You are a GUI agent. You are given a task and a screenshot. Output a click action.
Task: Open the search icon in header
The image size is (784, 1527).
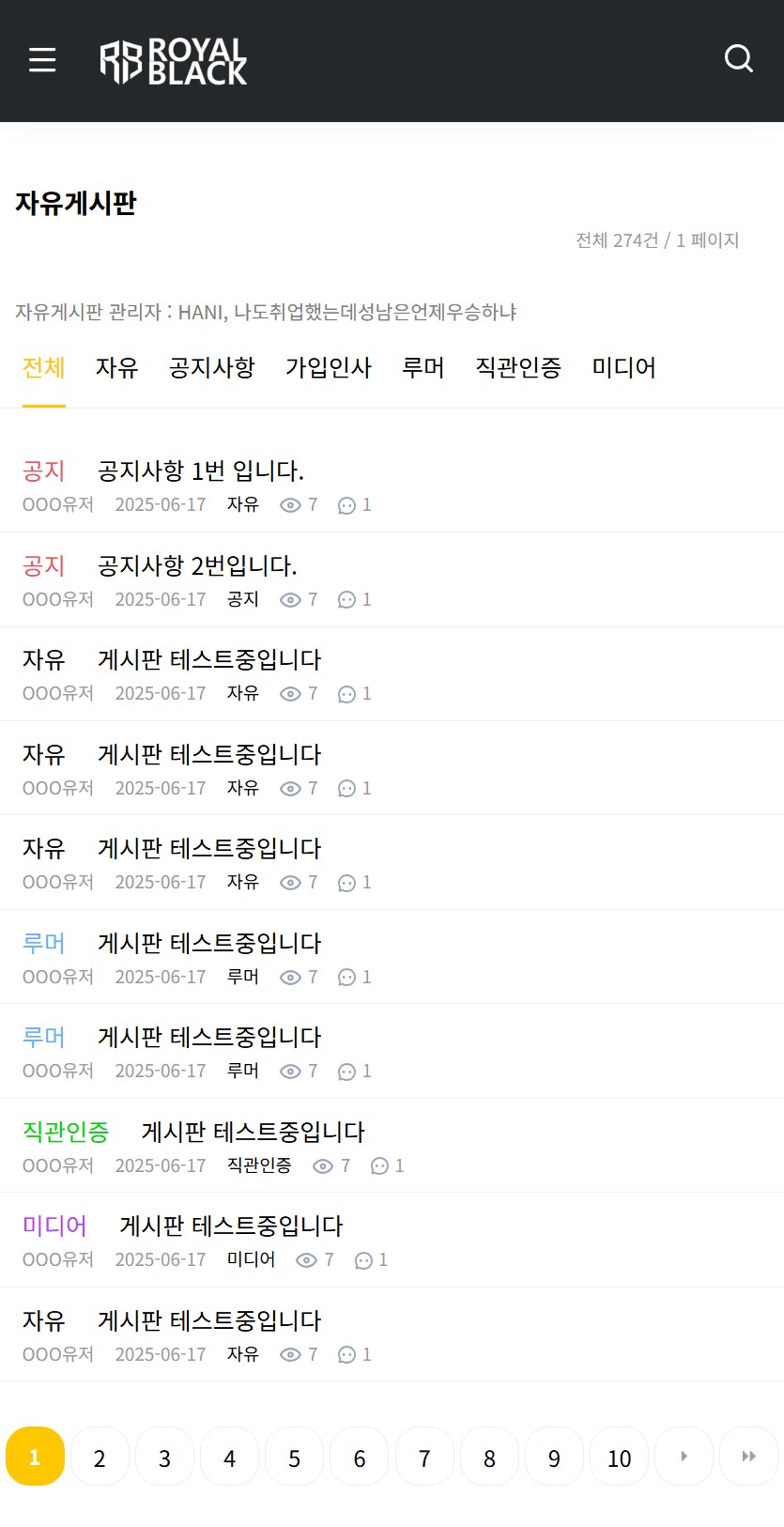click(739, 59)
